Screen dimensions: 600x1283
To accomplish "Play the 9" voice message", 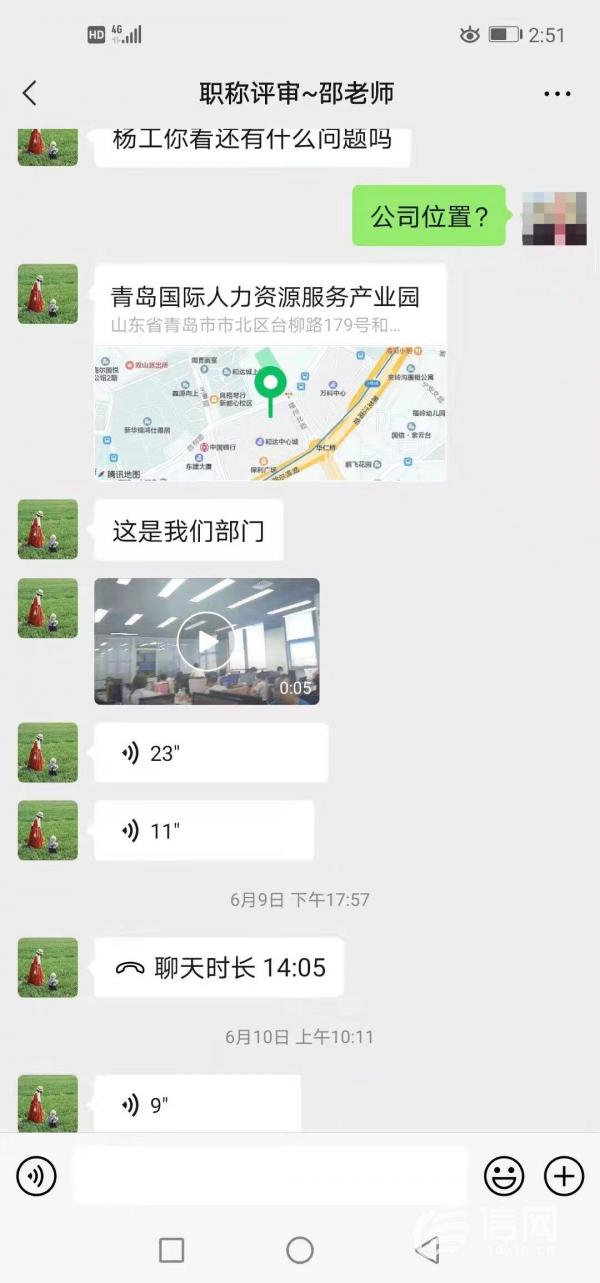I will tap(197, 1104).
